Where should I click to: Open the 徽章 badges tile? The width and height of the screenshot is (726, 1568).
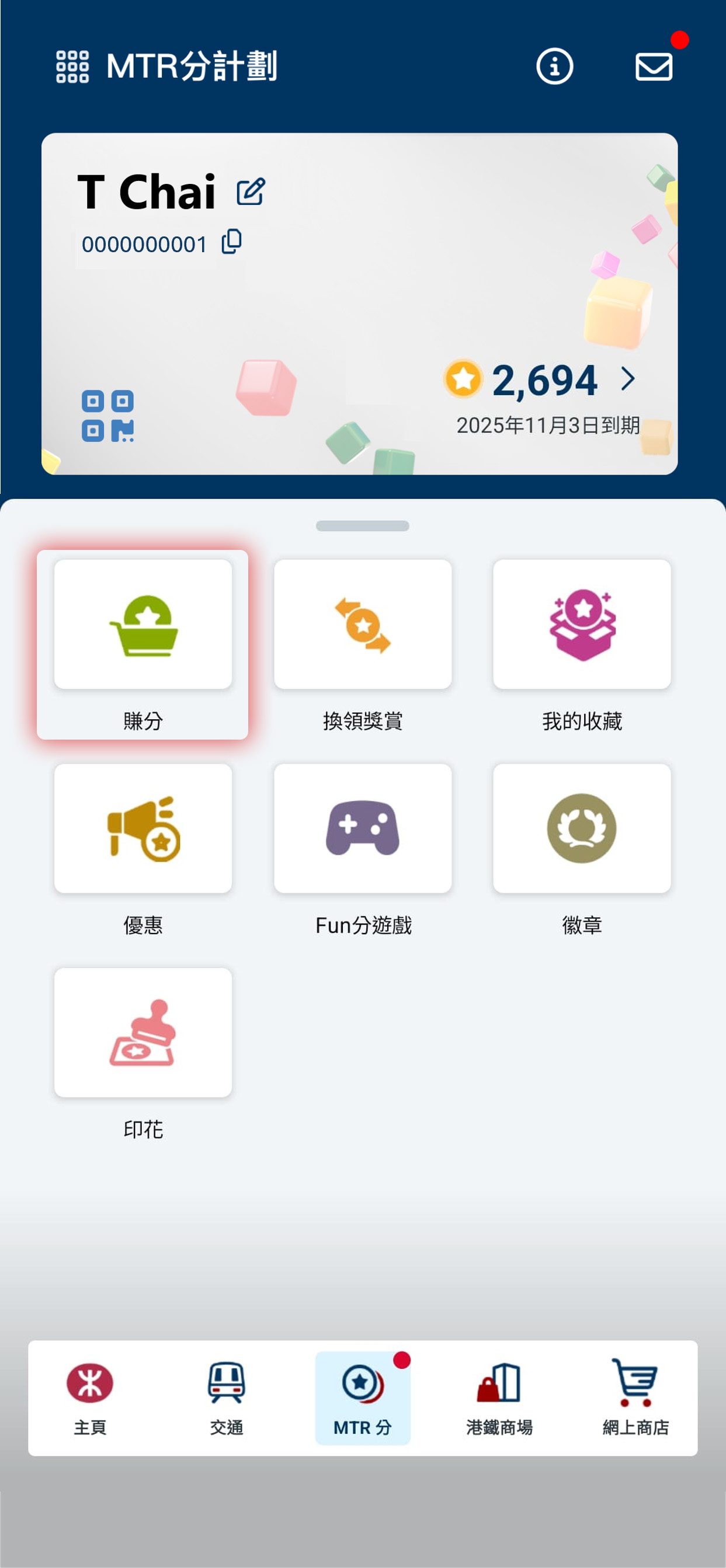point(582,848)
